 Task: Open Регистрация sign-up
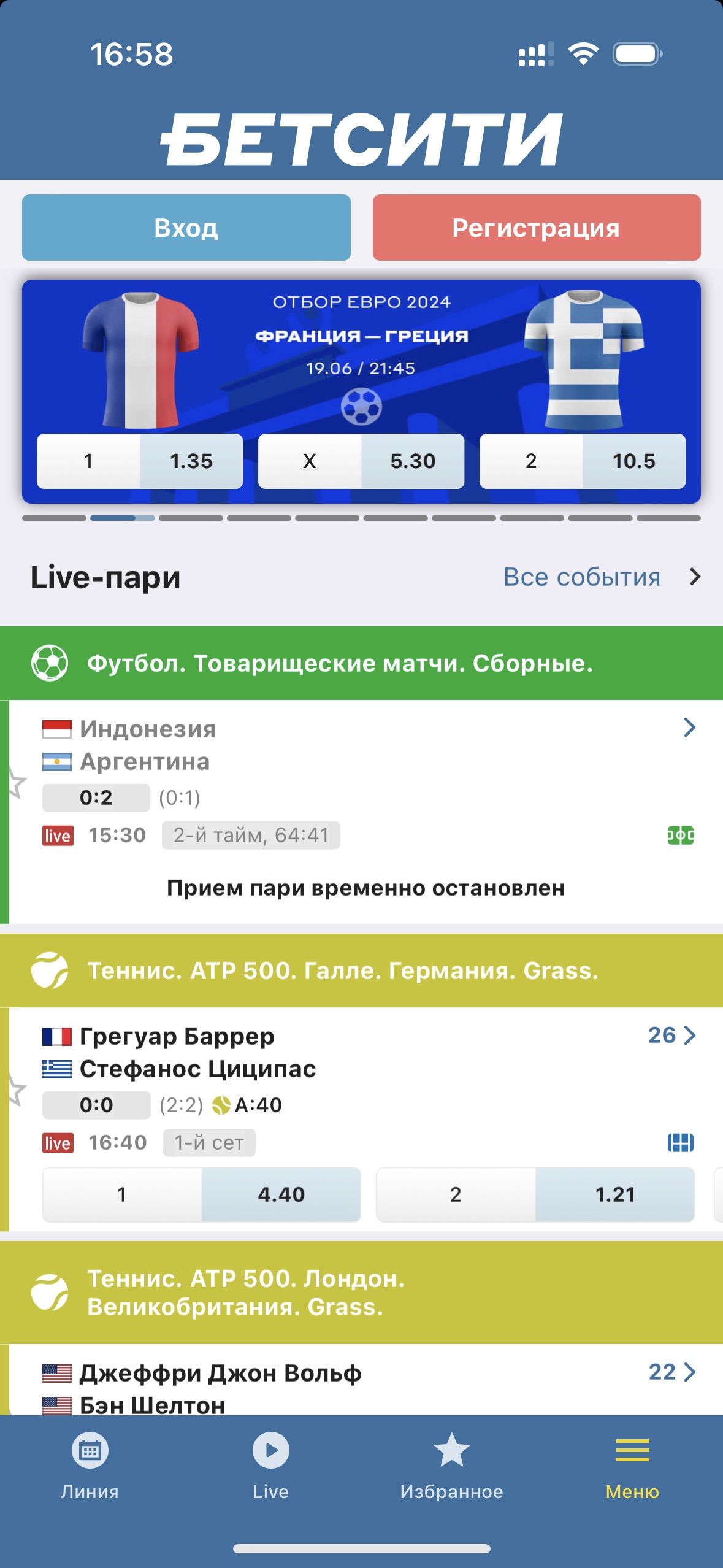(x=536, y=228)
